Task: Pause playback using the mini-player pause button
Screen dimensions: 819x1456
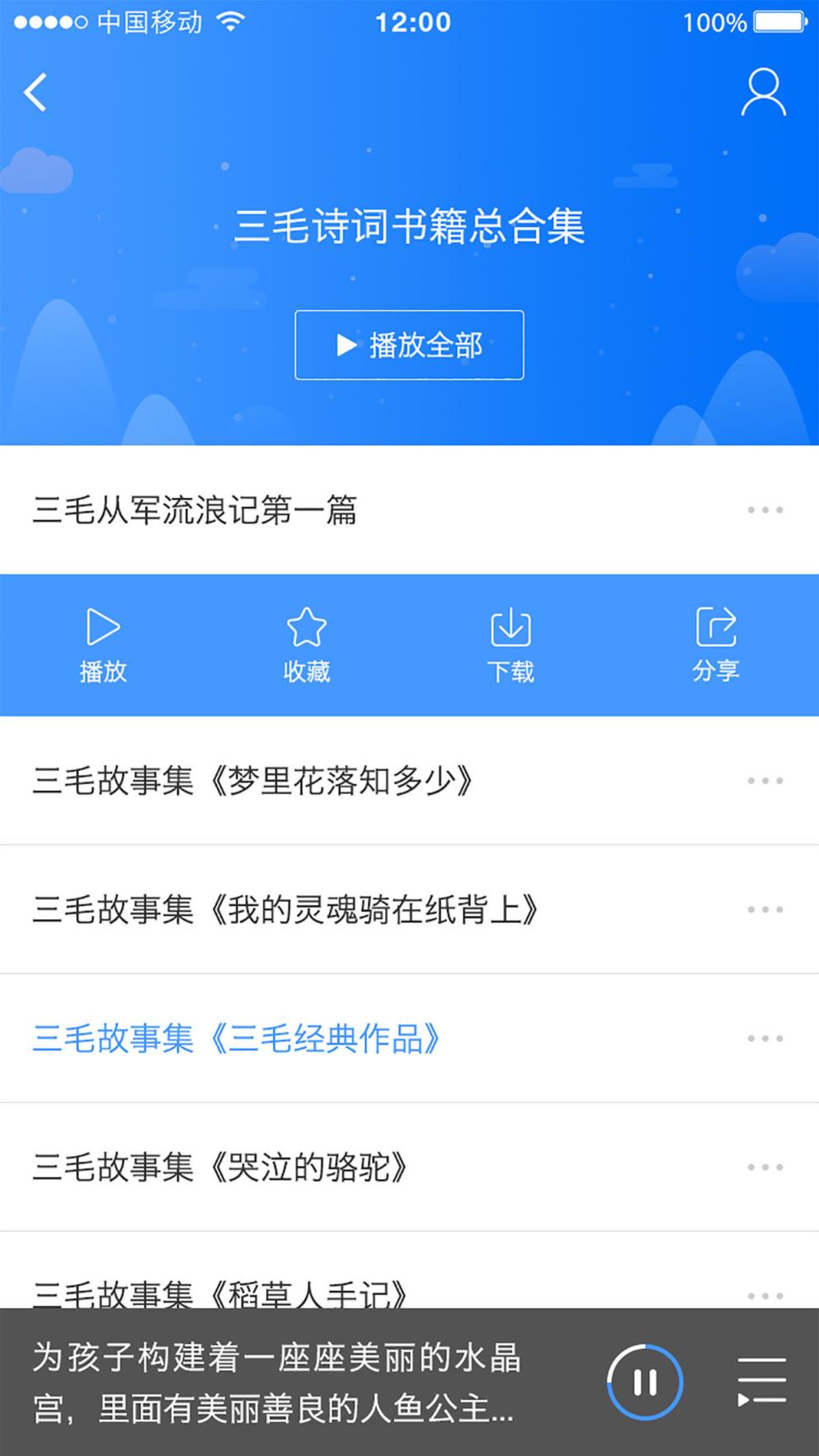Action: 644,1381
